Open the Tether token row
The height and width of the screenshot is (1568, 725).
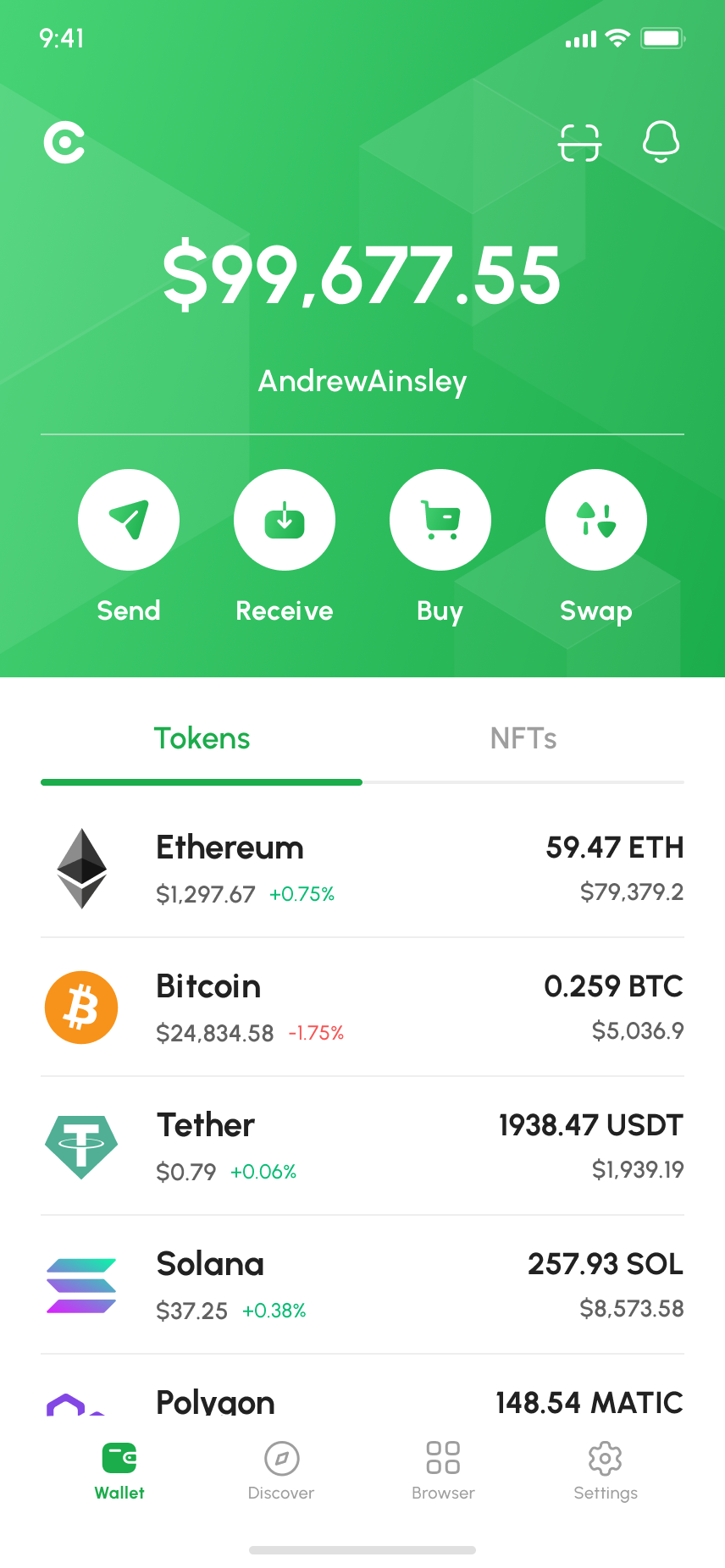point(362,1146)
